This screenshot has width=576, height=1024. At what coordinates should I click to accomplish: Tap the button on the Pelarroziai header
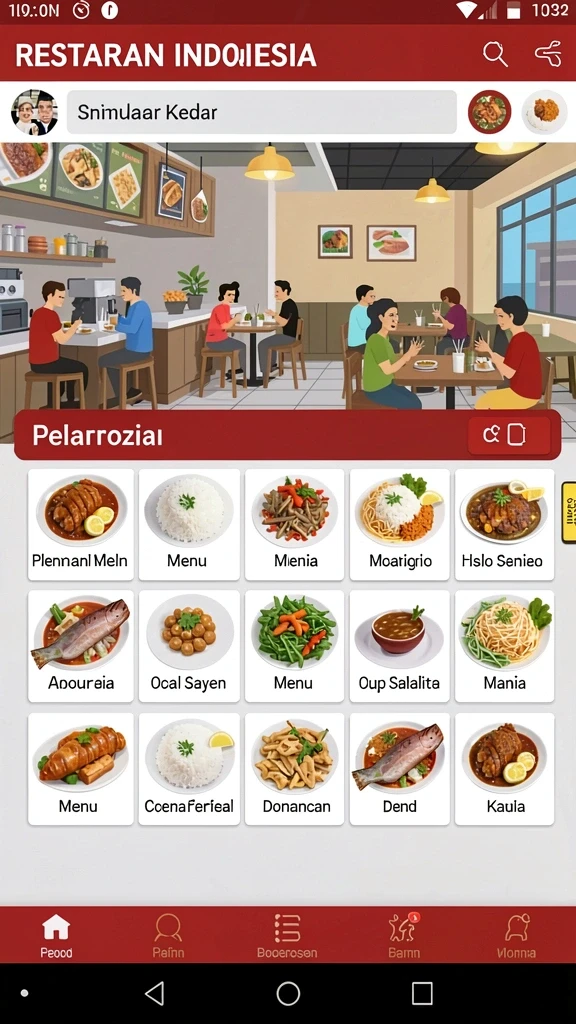click(x=509, y=435)
